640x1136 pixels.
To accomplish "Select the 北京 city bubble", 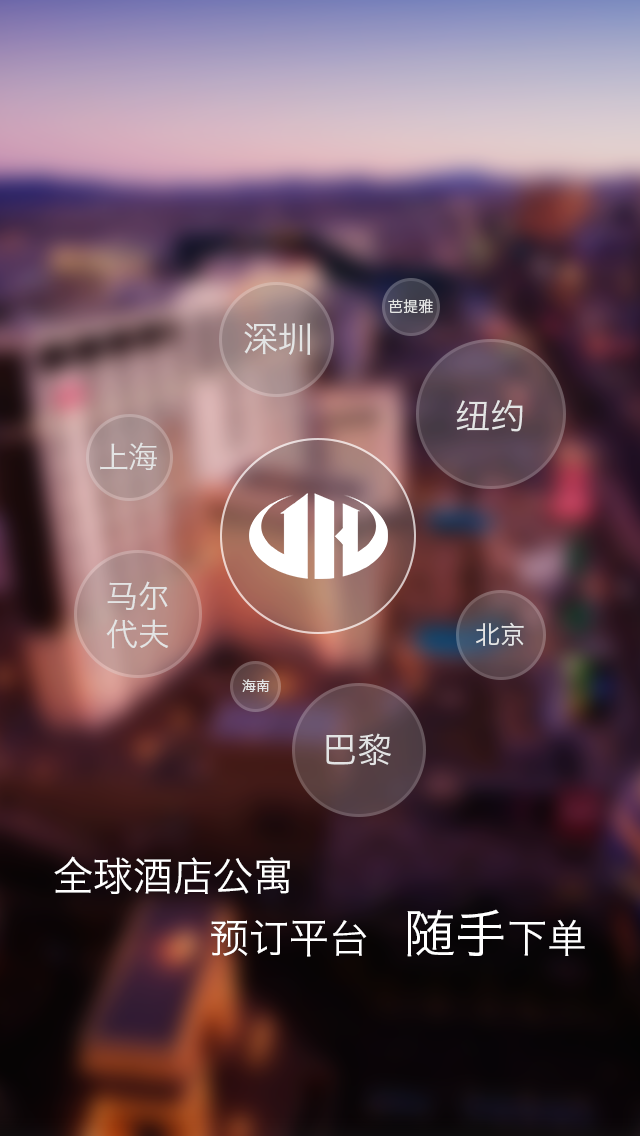I will [500, 634].
